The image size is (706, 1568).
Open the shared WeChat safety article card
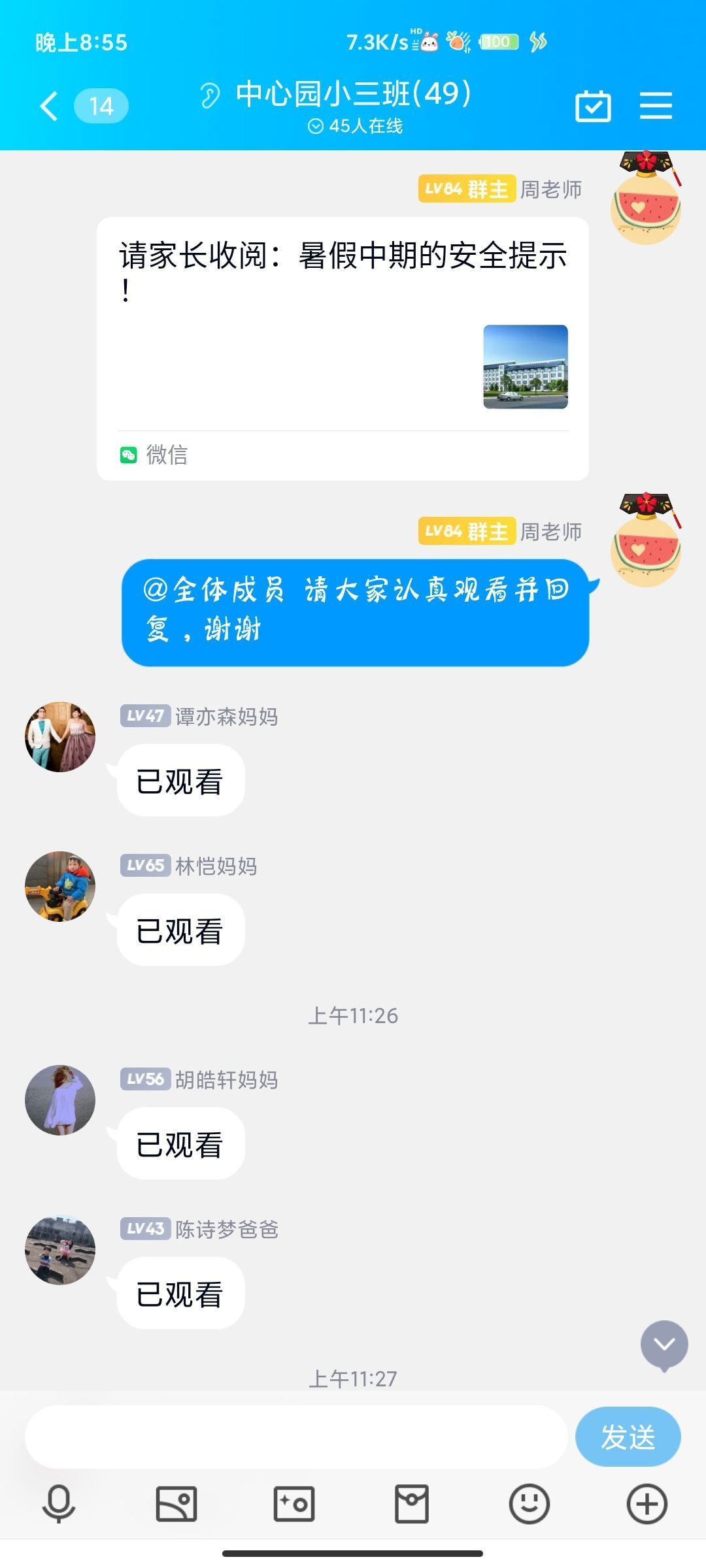coord(343,348)
